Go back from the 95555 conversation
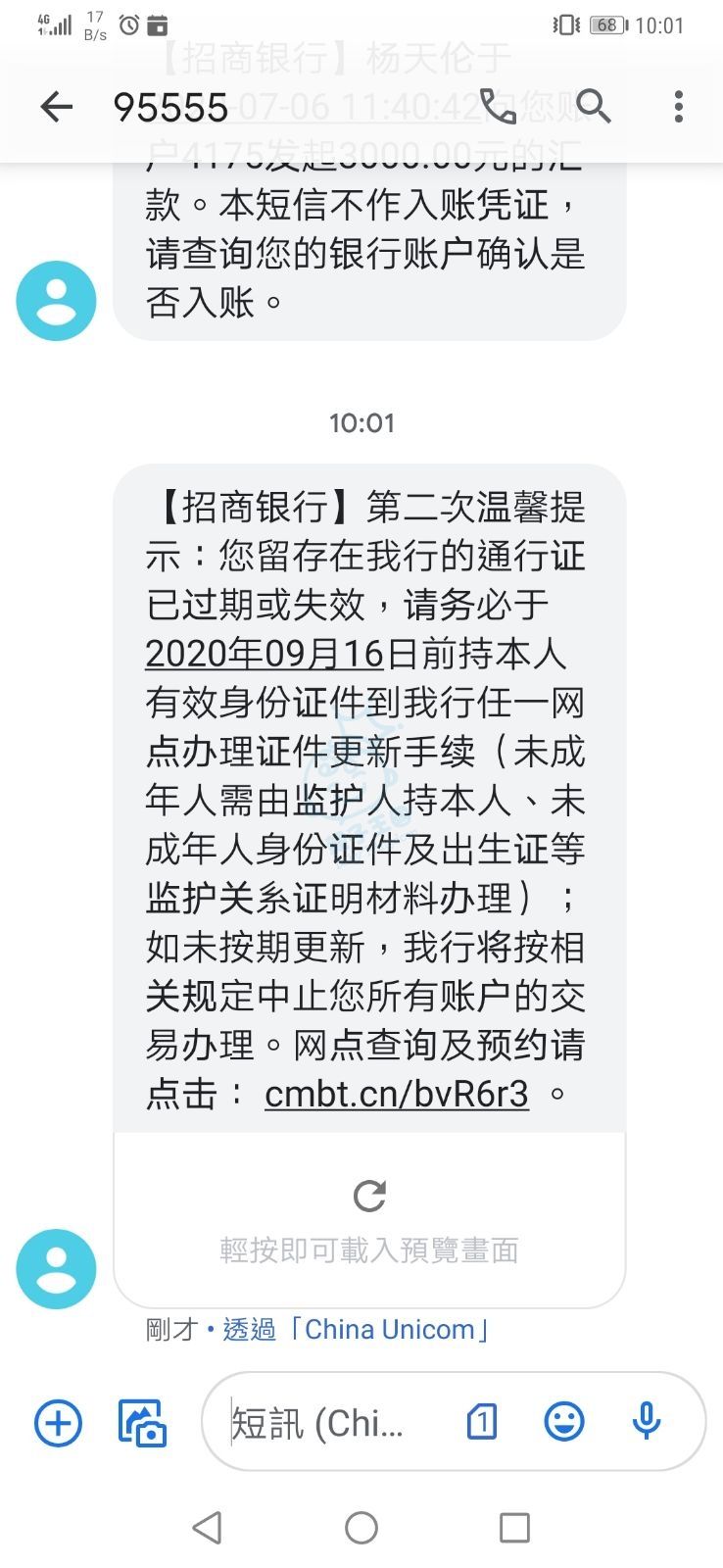Image resolution: width=723 pixels, height=1568 pixels. (57, 106)
